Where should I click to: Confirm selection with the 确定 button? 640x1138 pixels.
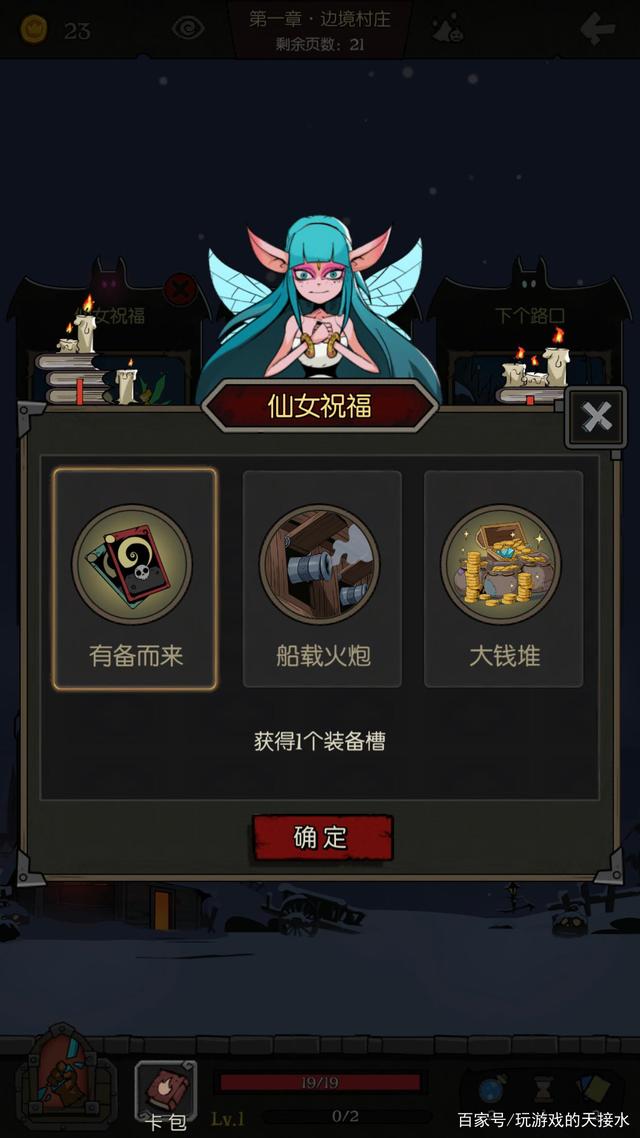click(322, 837)
